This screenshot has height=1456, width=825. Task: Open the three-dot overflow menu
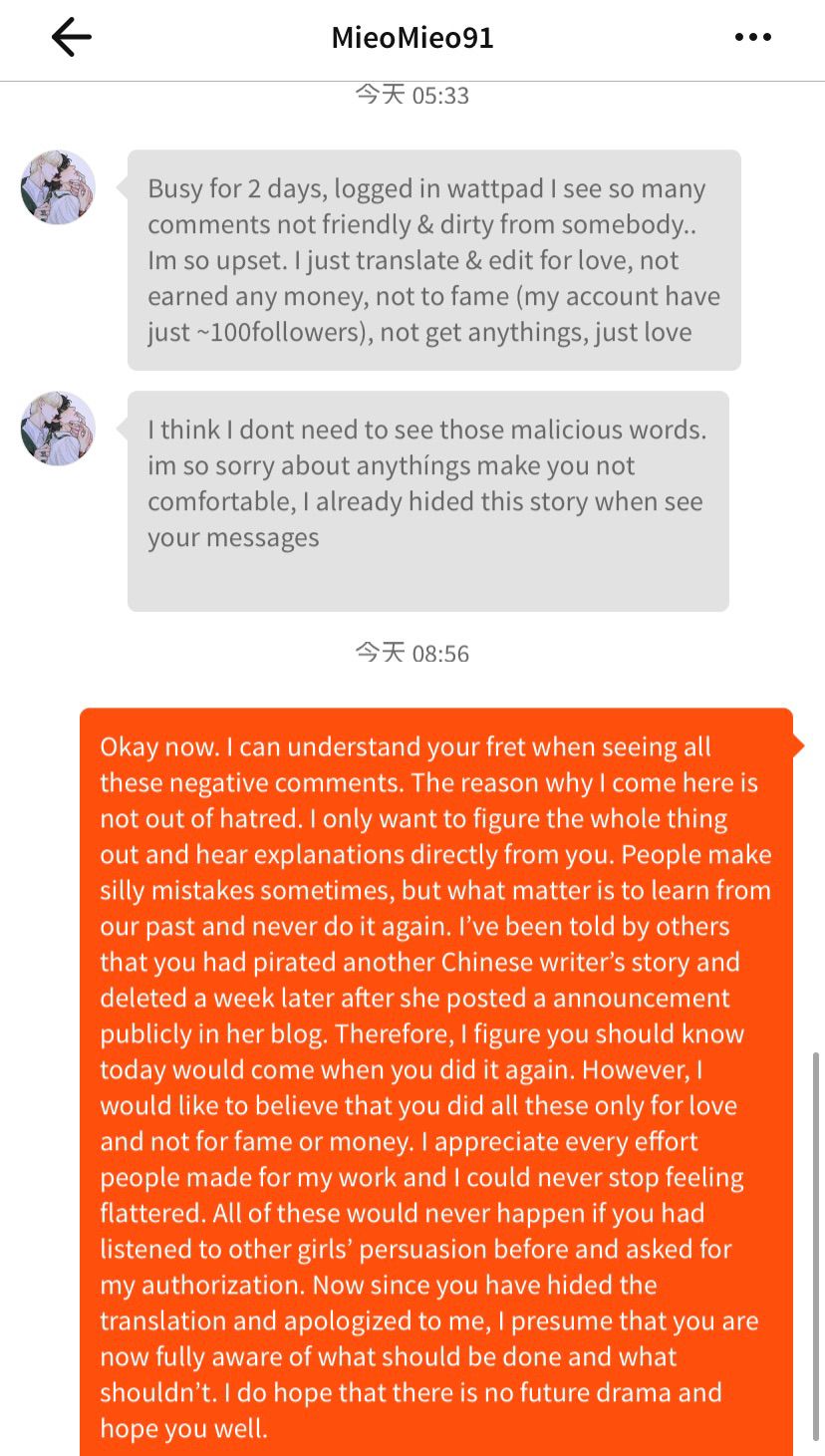(x=752, y=38)
